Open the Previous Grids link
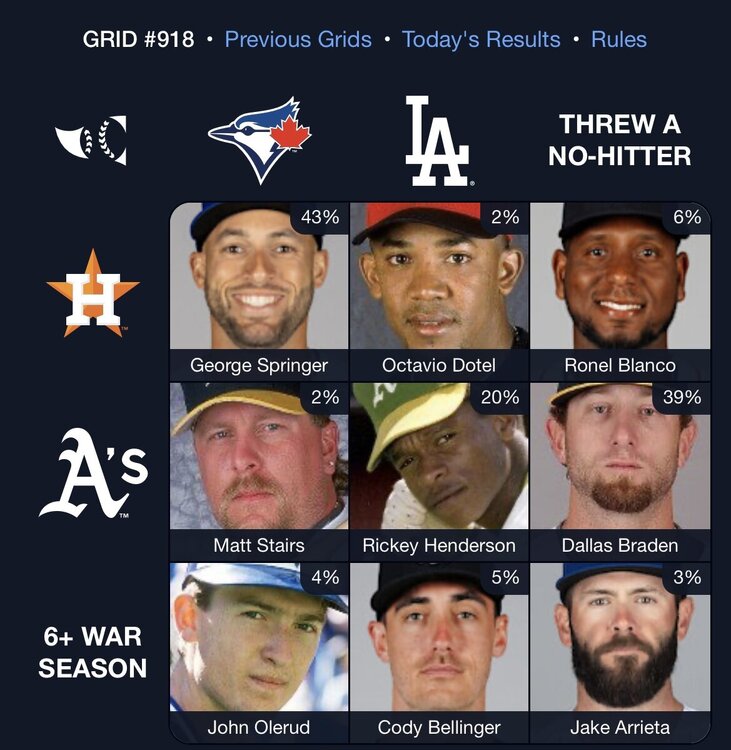This screenshot has height=750, width=731. [x=298, y=40]
